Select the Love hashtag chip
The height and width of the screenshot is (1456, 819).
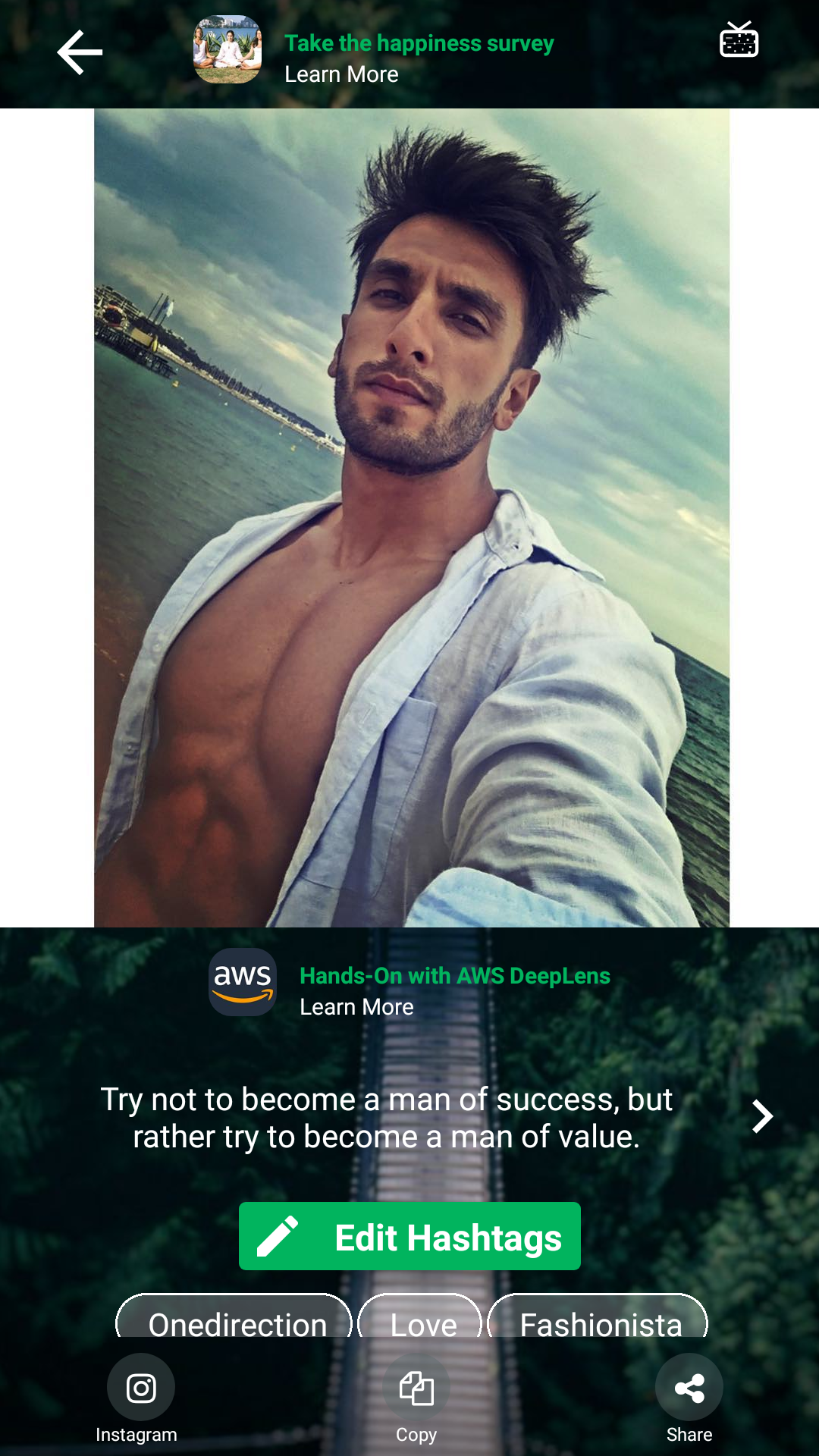pos(422,1321)
